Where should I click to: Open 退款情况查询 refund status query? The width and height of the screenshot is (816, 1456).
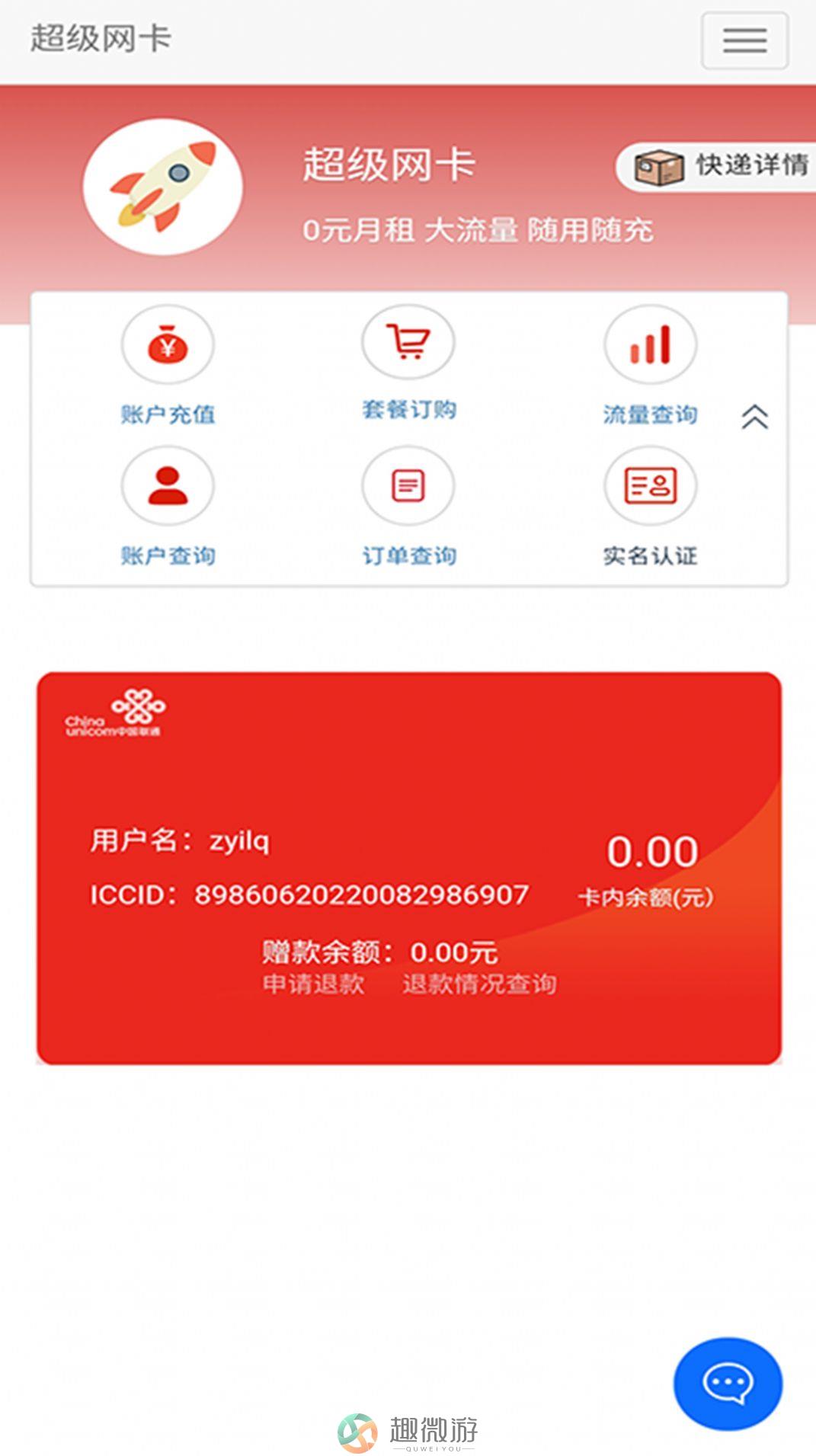coord(479,984)
